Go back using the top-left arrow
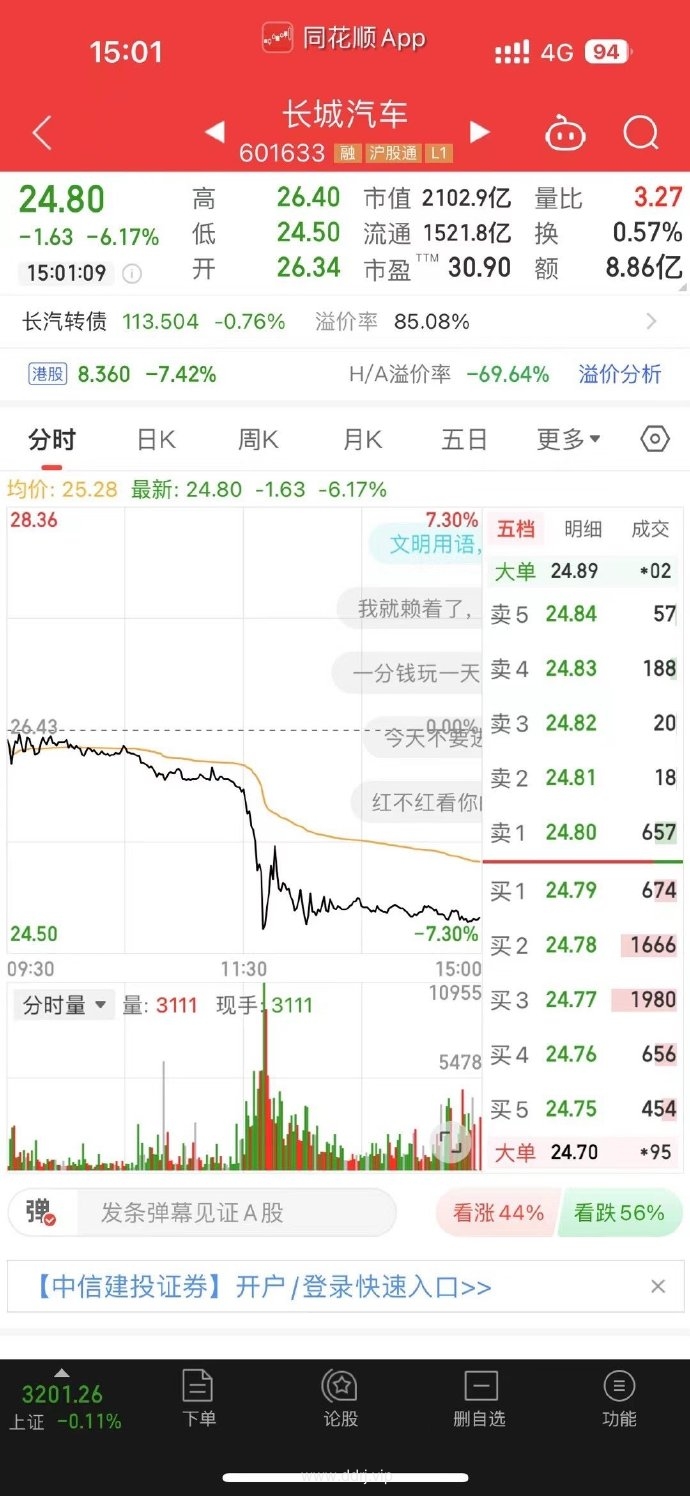Screen dimensions: 690x1496 (x=42, y=133)
